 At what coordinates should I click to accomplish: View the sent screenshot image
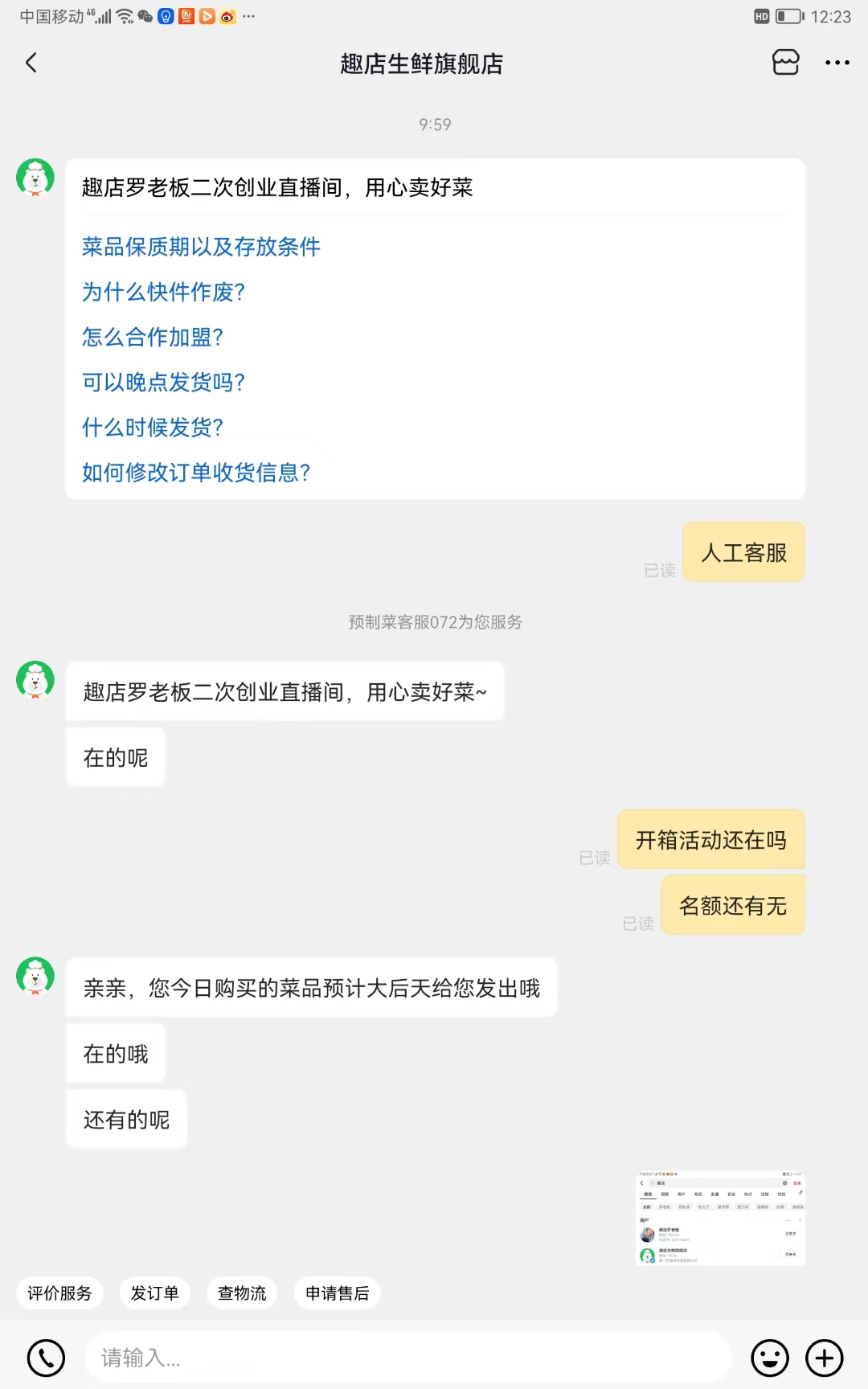(720, 1218)
